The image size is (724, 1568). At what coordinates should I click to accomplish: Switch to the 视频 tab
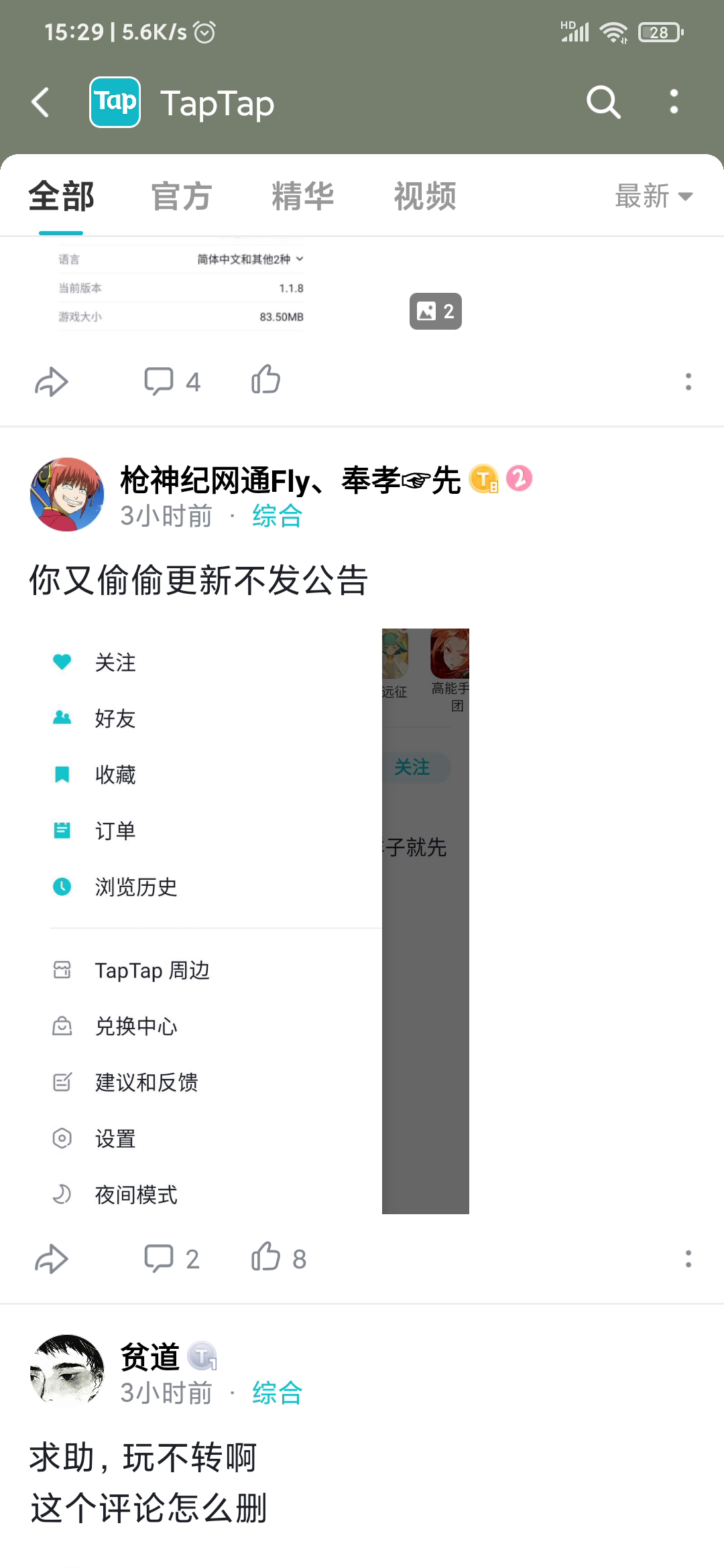pyautogui.click(x=425, y=196)
